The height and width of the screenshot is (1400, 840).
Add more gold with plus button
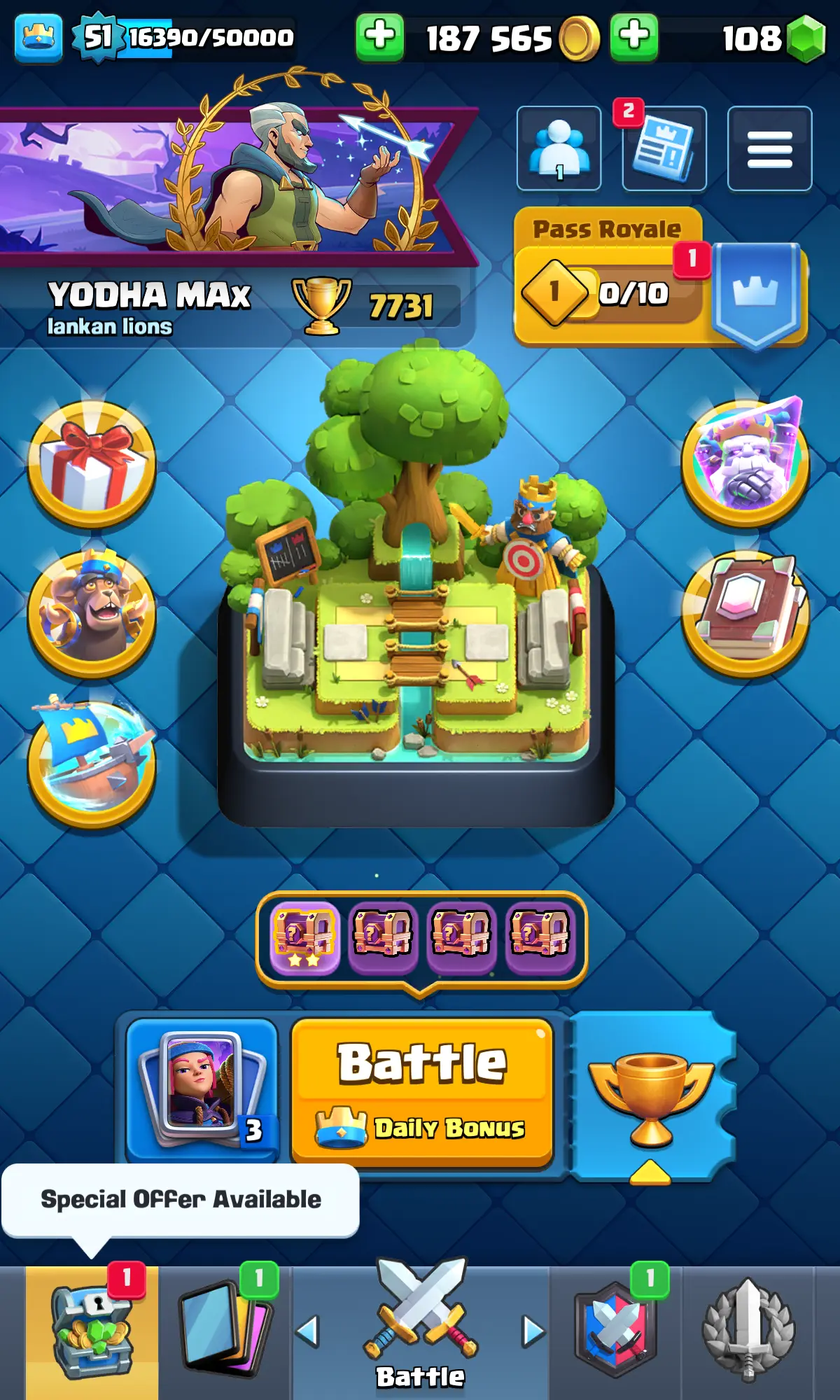pyautogui.click(x=379, y=36)
